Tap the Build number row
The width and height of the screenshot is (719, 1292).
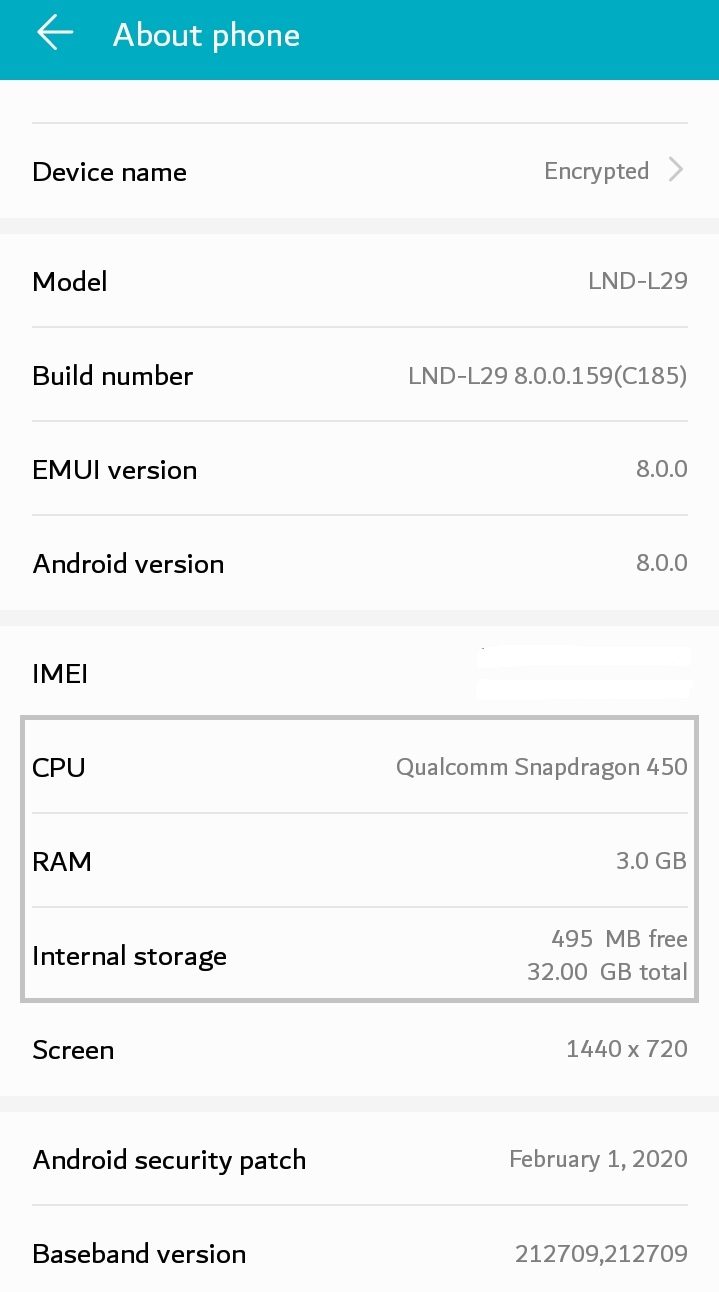[x=359, y=375]
